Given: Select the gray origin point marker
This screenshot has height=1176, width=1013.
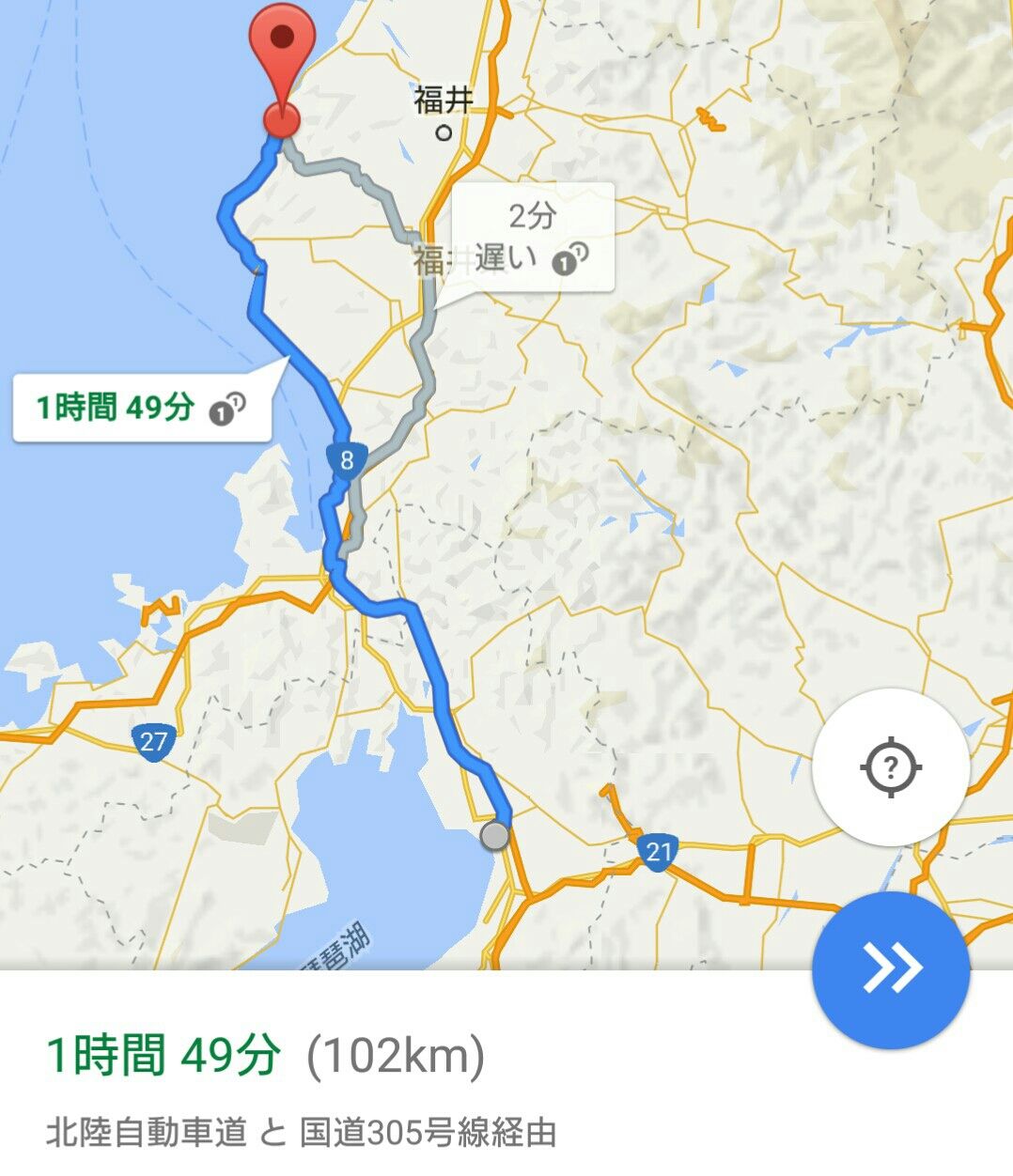Looking at the screenshot, I should [x=492, y=834].
